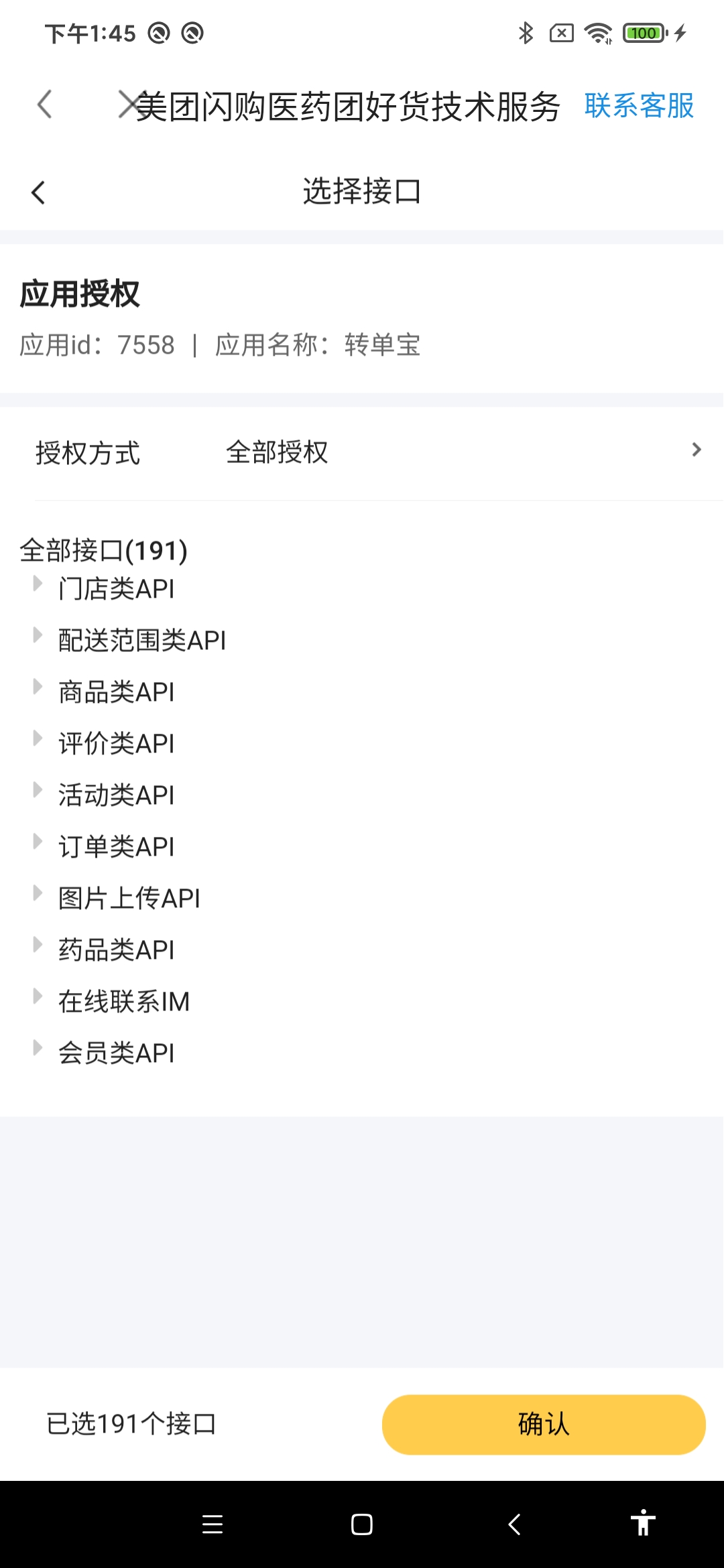Viewport: 724px width, 1568px height.
Task: Tap the 确认 button
Action: coord(543,1424)
